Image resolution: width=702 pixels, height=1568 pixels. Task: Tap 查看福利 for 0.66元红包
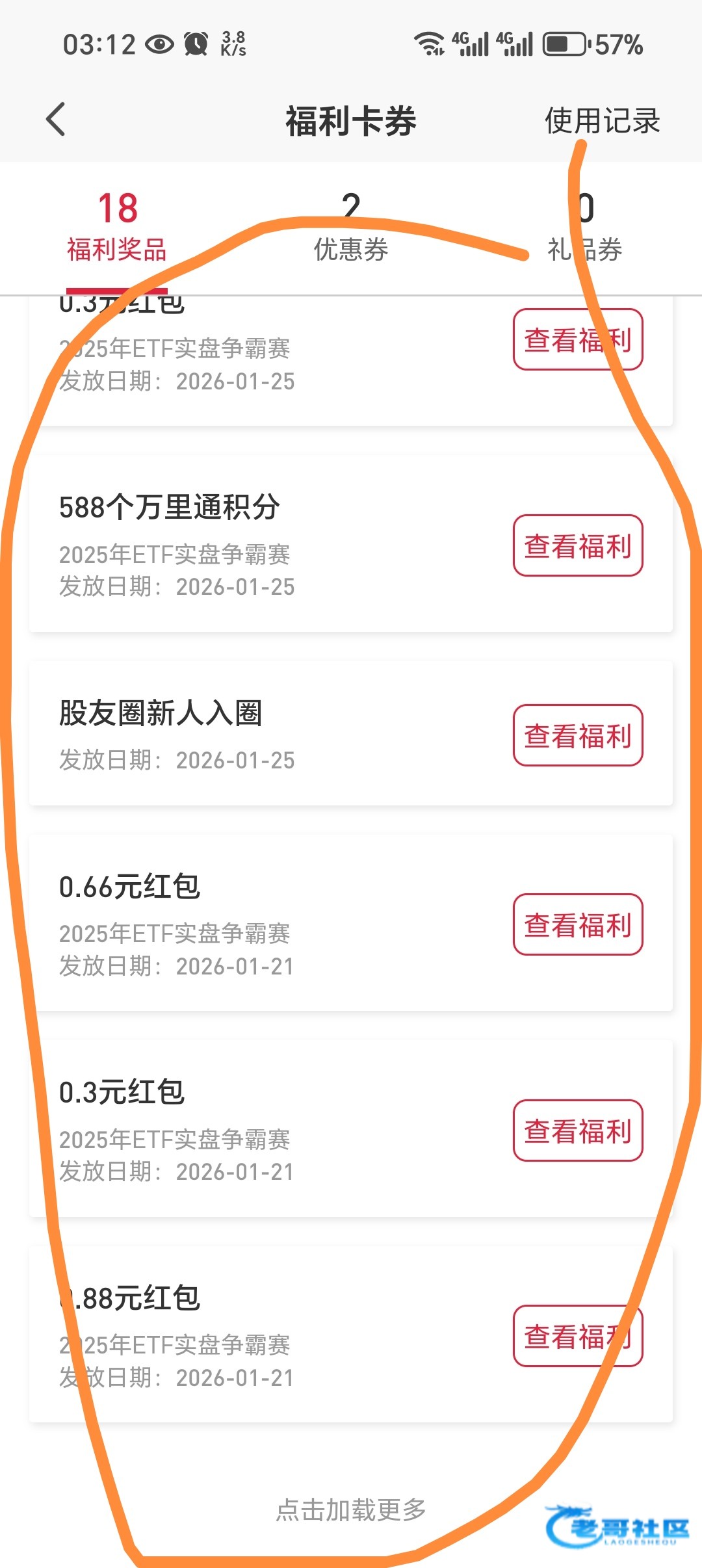578,924
